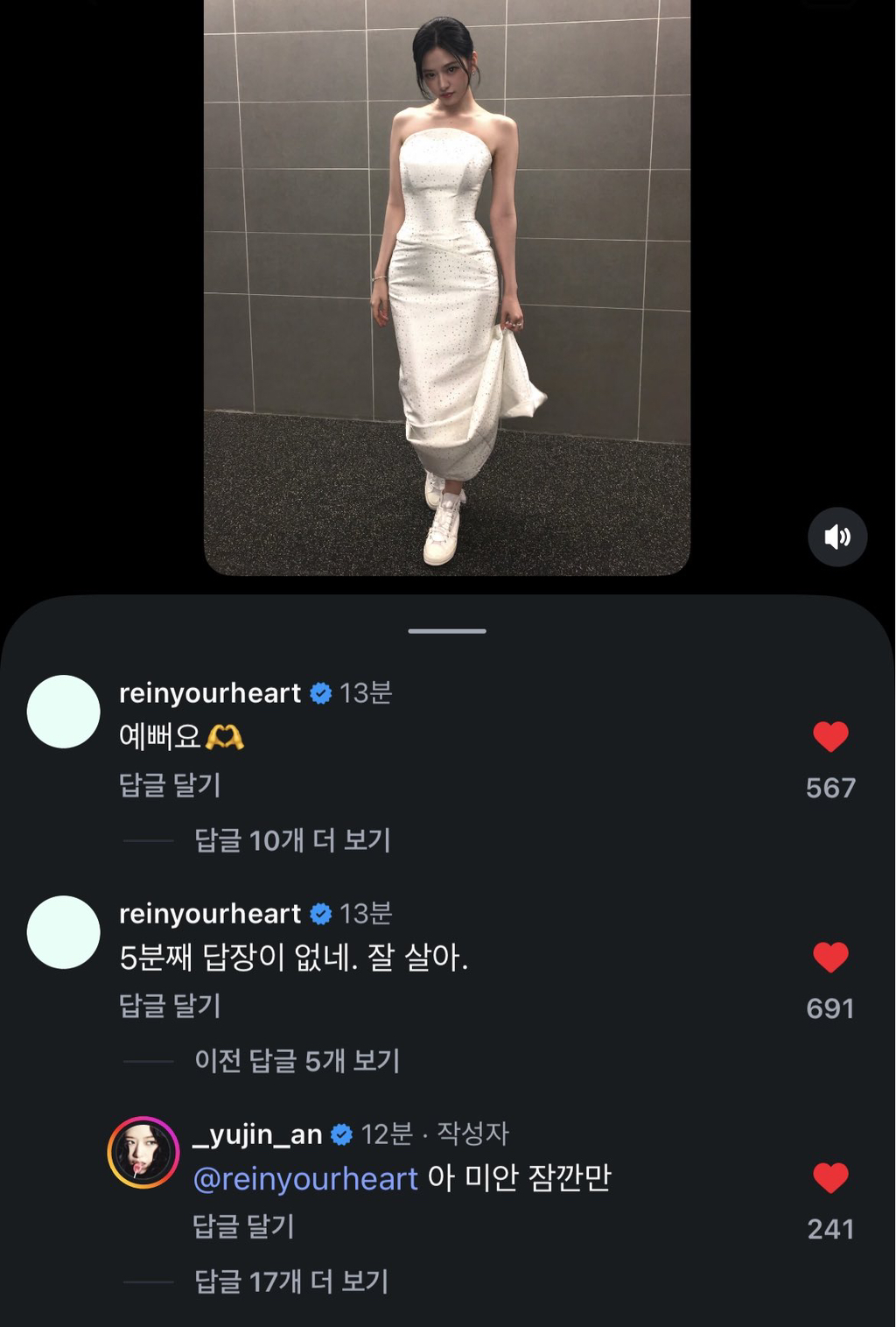Open the @reinyourheart mention link
This screenshot has width=896, height=1327.
point(305,1178)
